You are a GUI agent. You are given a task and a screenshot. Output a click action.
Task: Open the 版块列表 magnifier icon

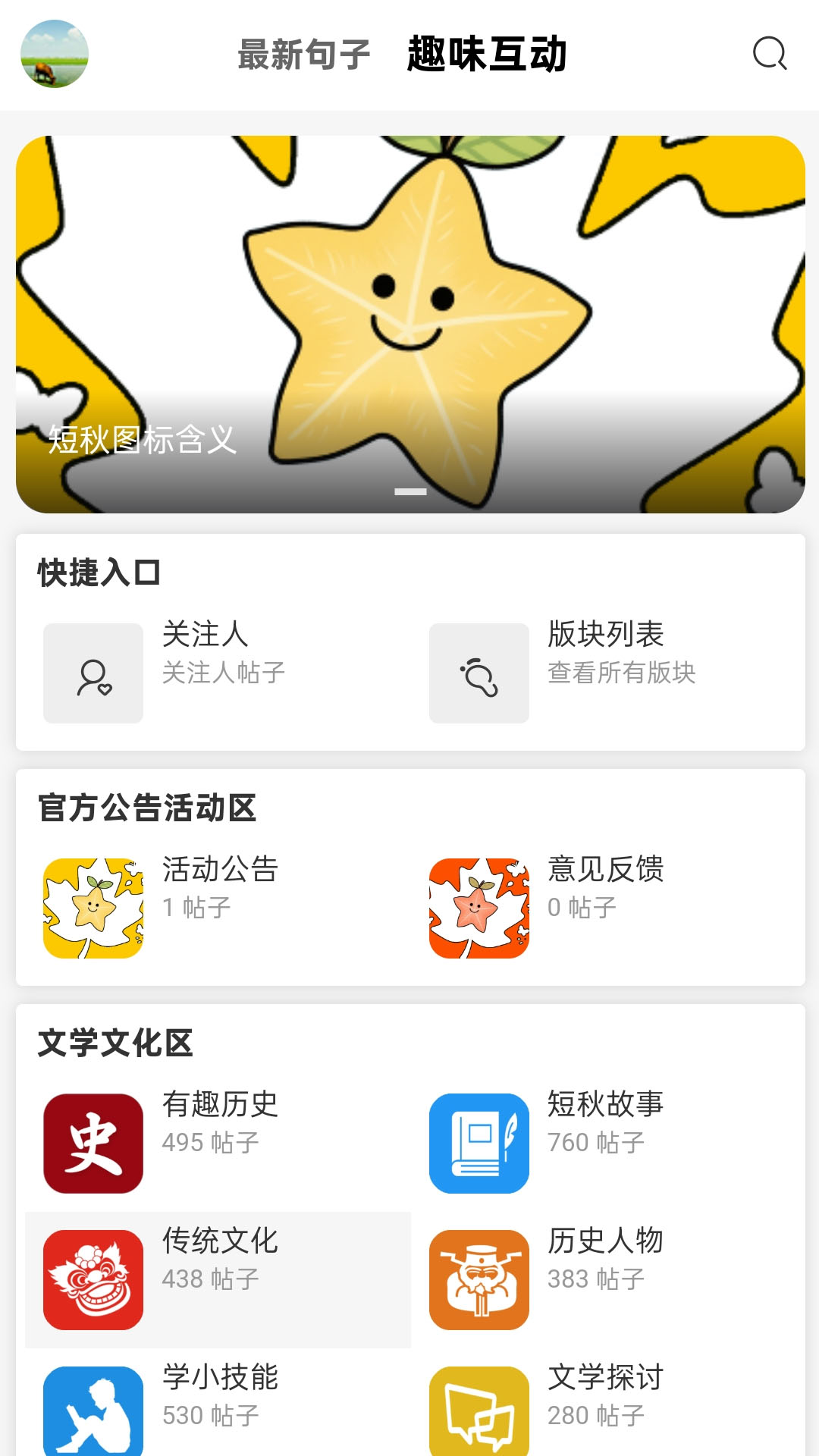[479, 673]
